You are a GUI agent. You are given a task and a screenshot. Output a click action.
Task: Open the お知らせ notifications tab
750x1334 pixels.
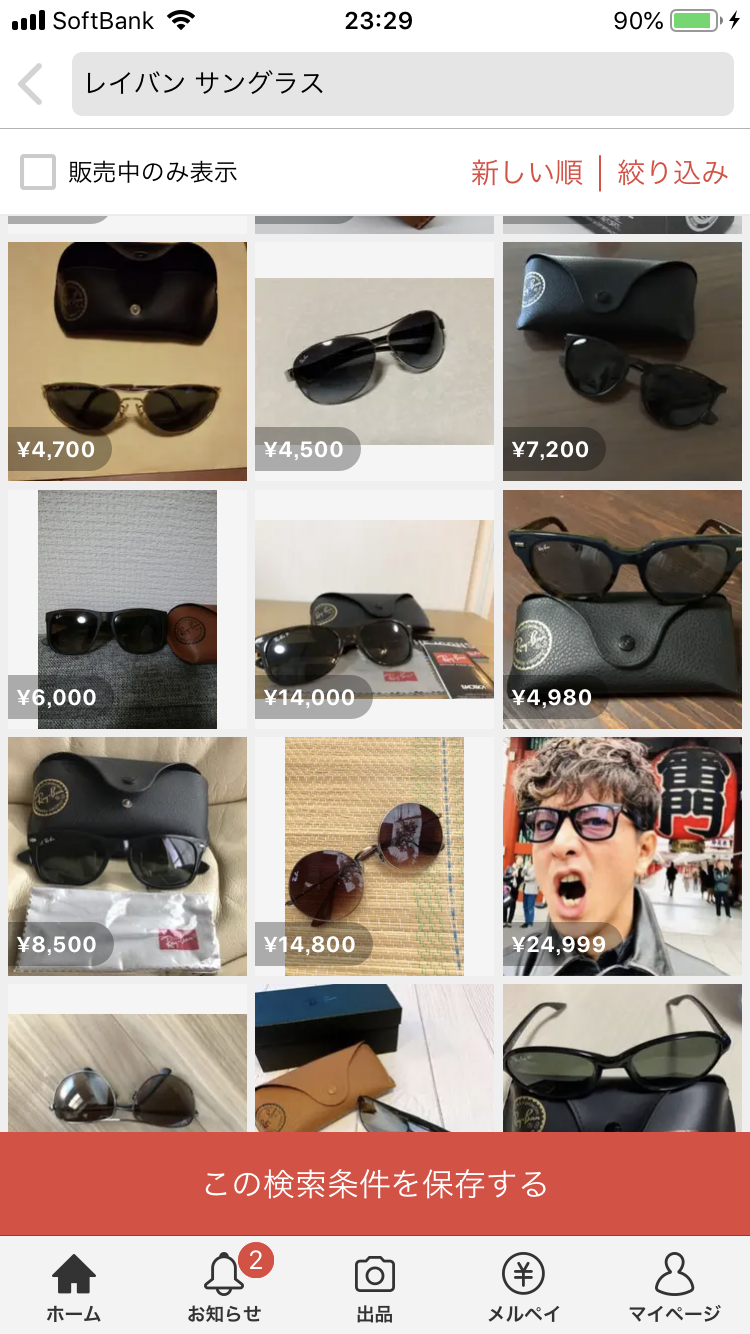point(224,1288)
